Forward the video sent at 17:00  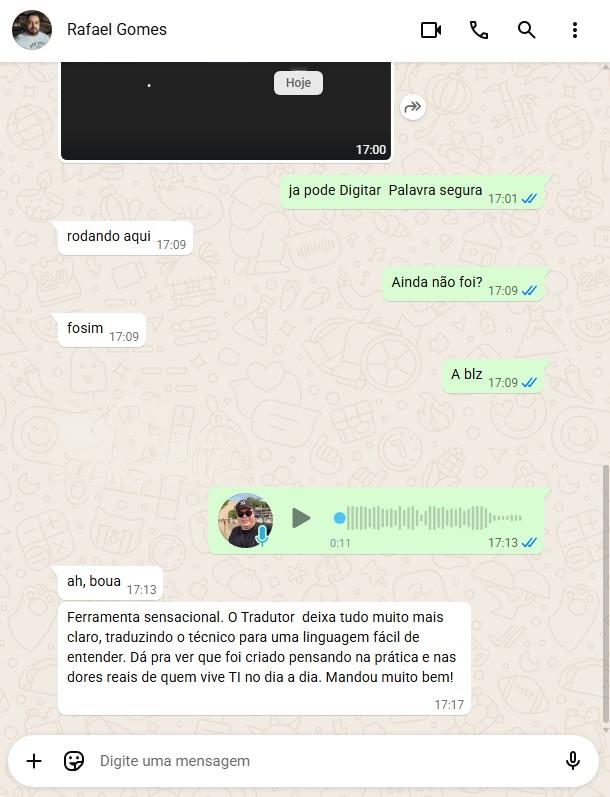point(412,107)
